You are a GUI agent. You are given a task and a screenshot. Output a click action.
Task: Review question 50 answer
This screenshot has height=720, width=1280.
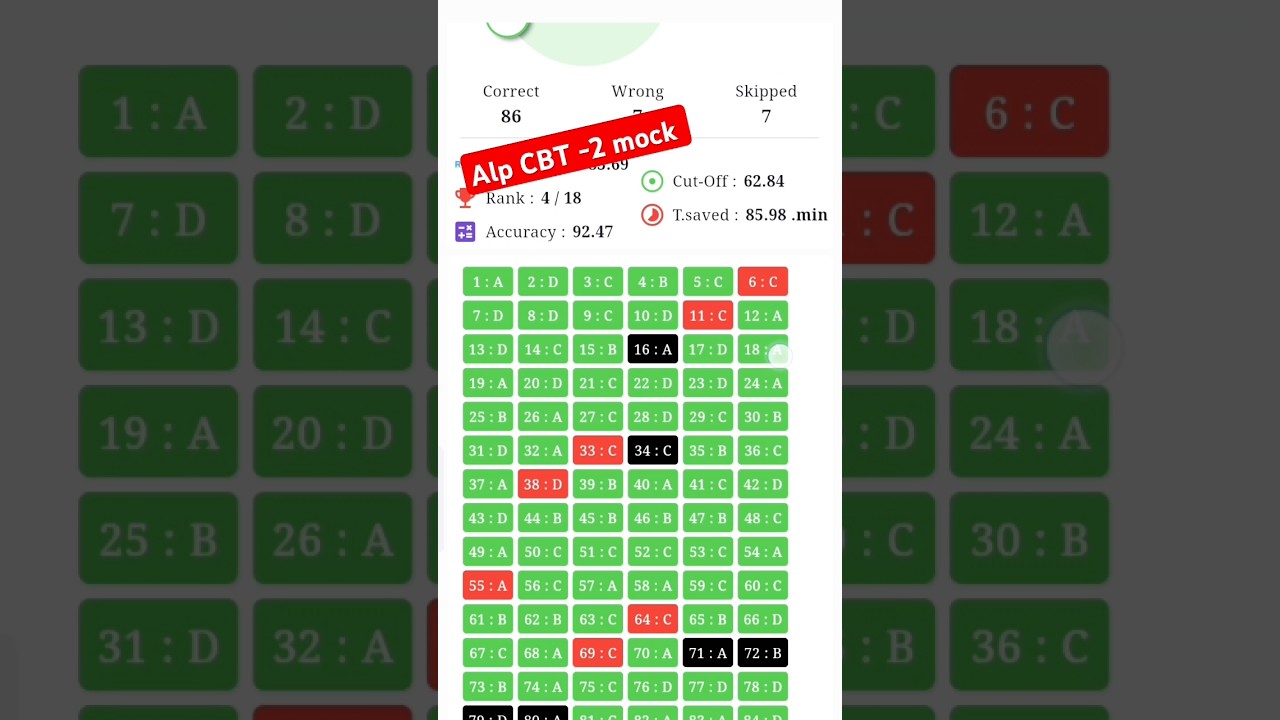[x=542, y=552]
